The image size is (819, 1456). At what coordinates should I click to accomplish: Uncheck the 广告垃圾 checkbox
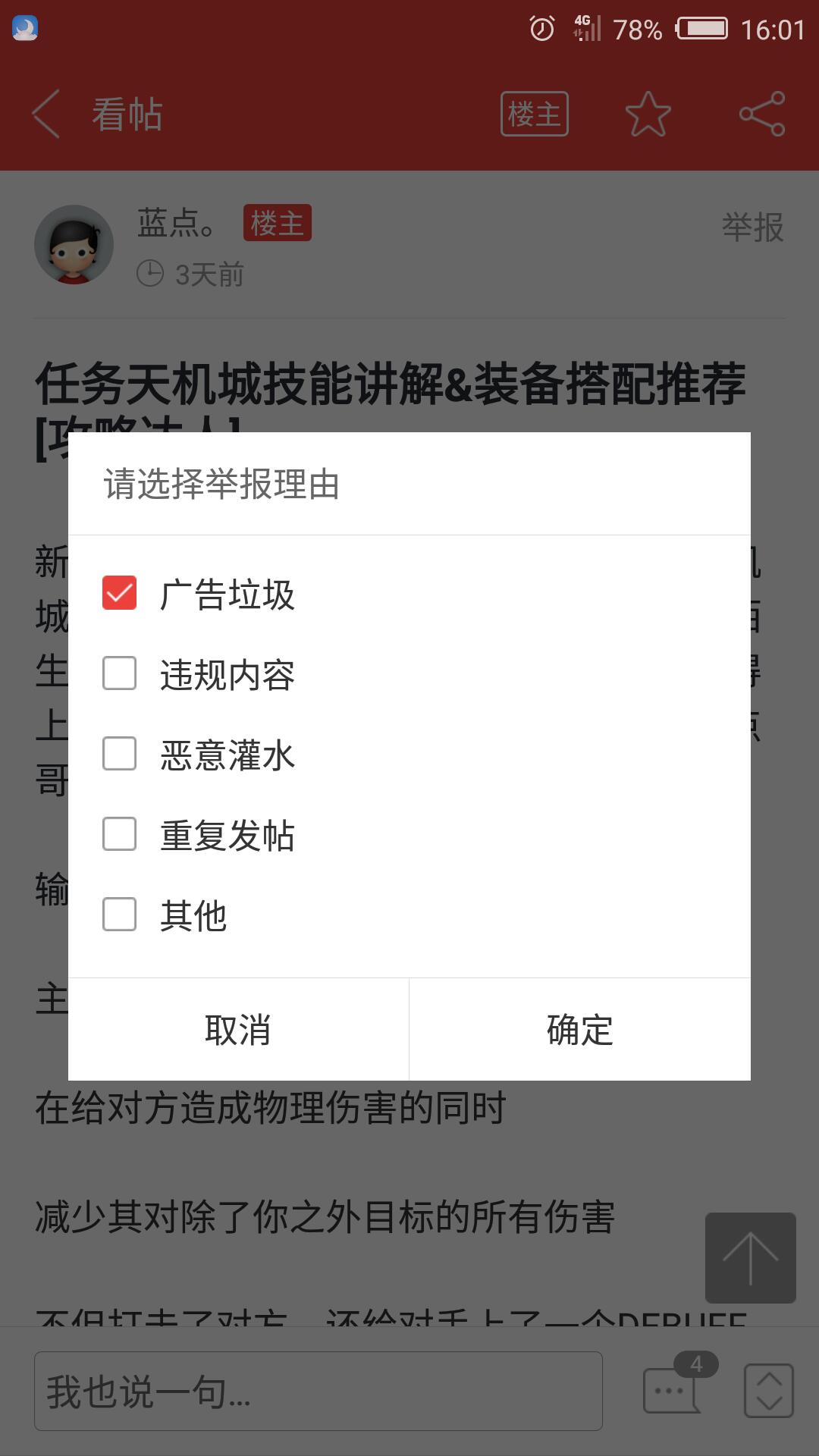(120, 593)
